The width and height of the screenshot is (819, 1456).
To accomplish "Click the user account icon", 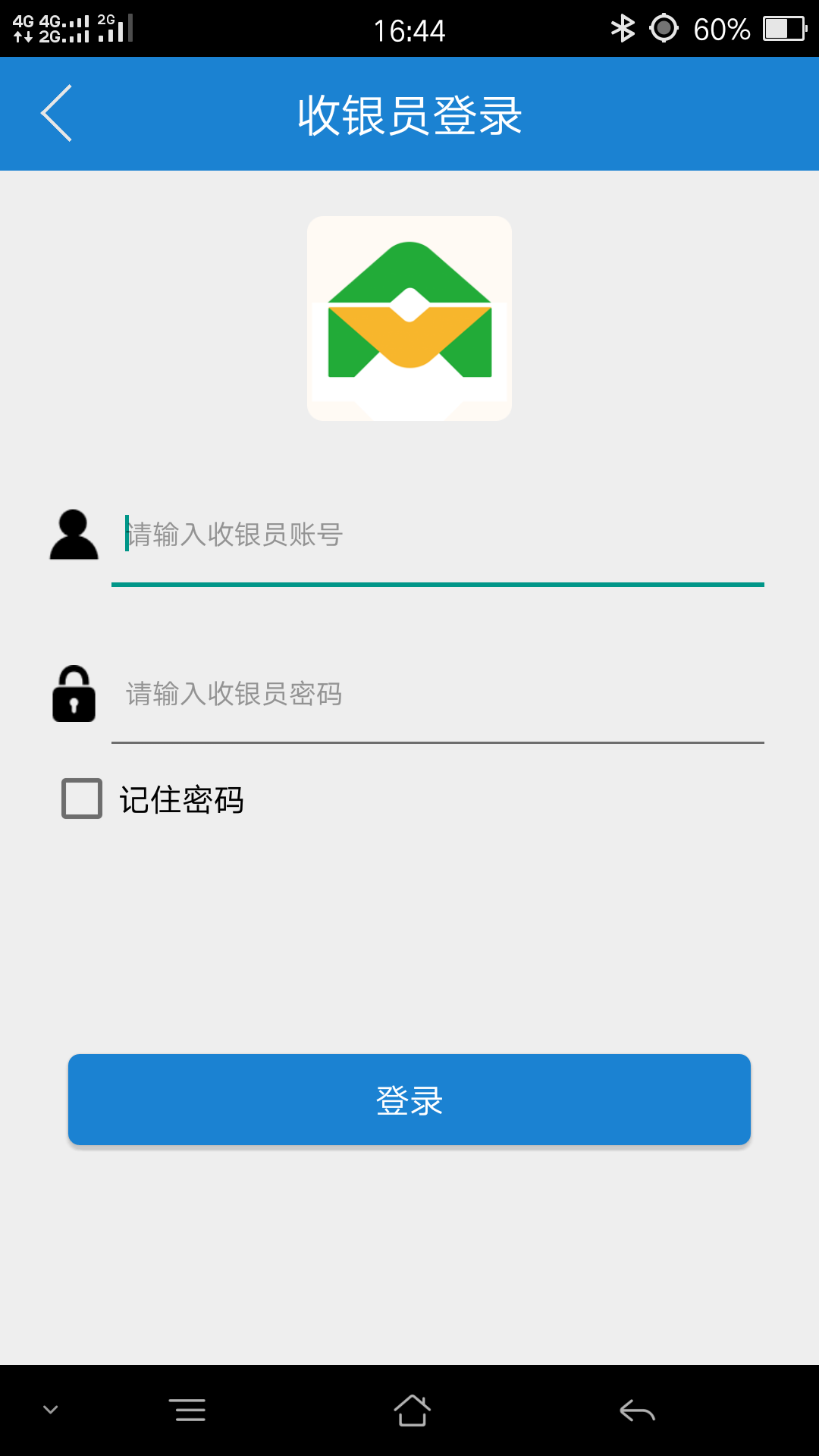I will click(x=74, y=535).
